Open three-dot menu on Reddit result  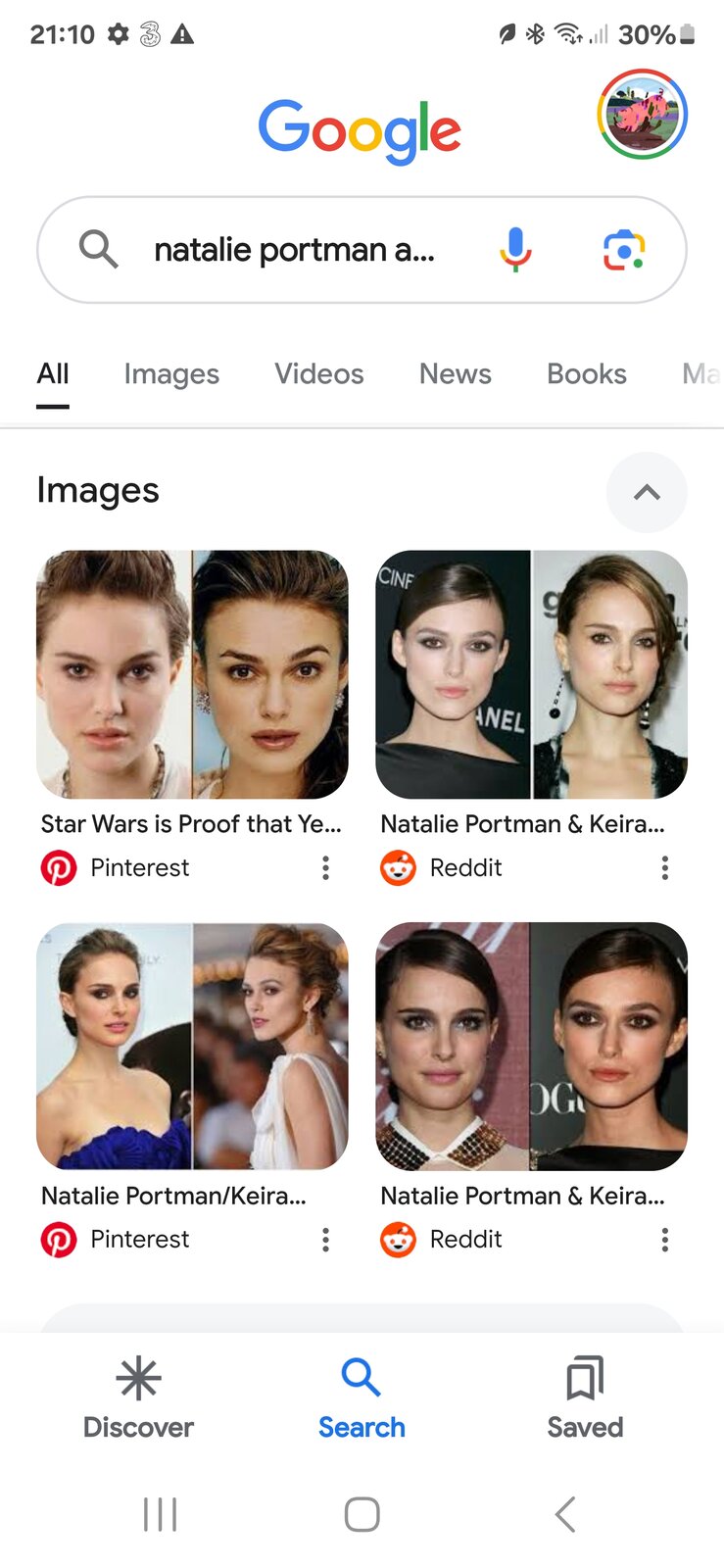tap(664, 867)
